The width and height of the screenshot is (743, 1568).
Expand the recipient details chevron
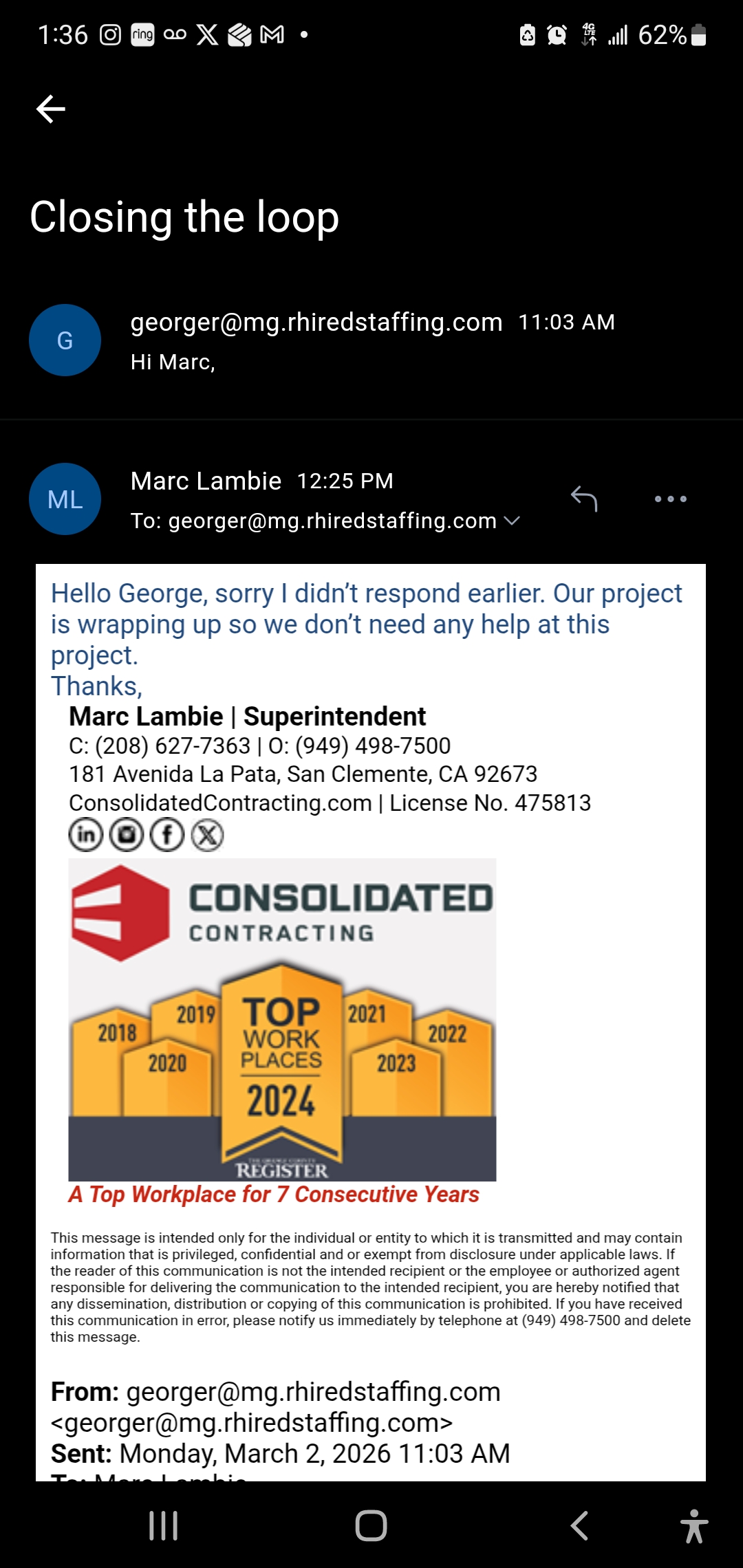tap(512, 521)
